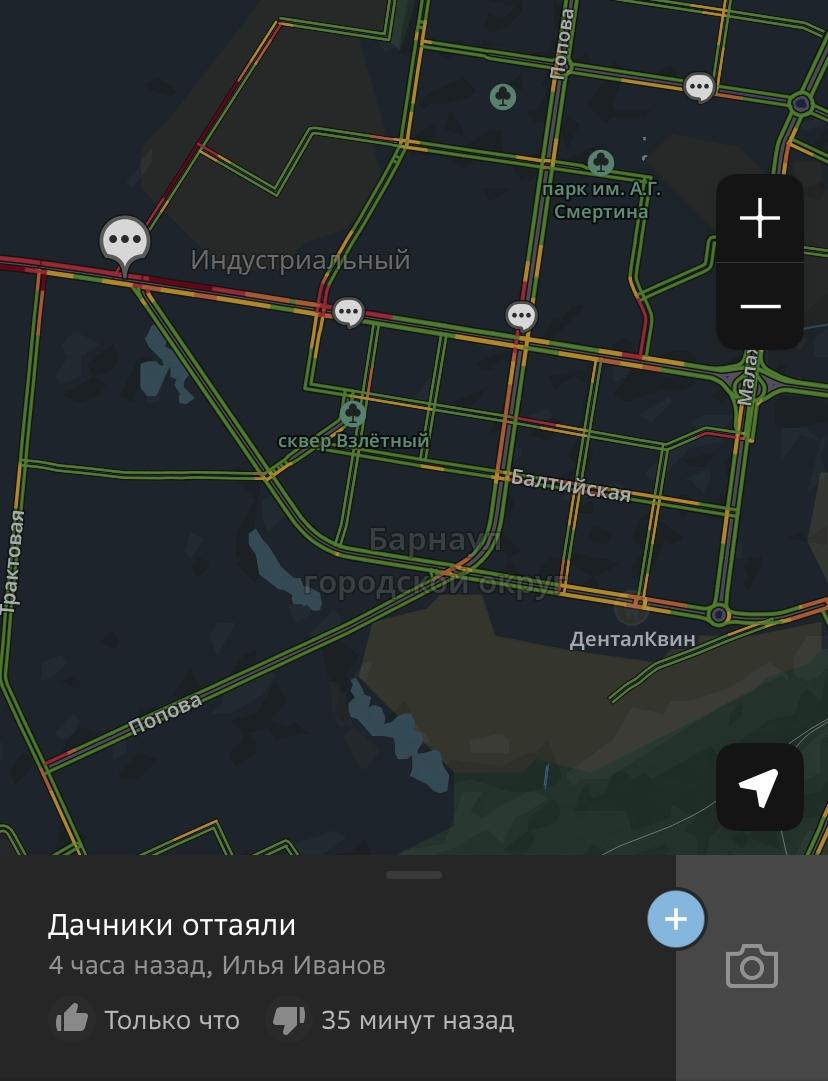Zoom out on the map
Image resolution: width=828 pixels, height=1081 pixels.
coord(759,306)
